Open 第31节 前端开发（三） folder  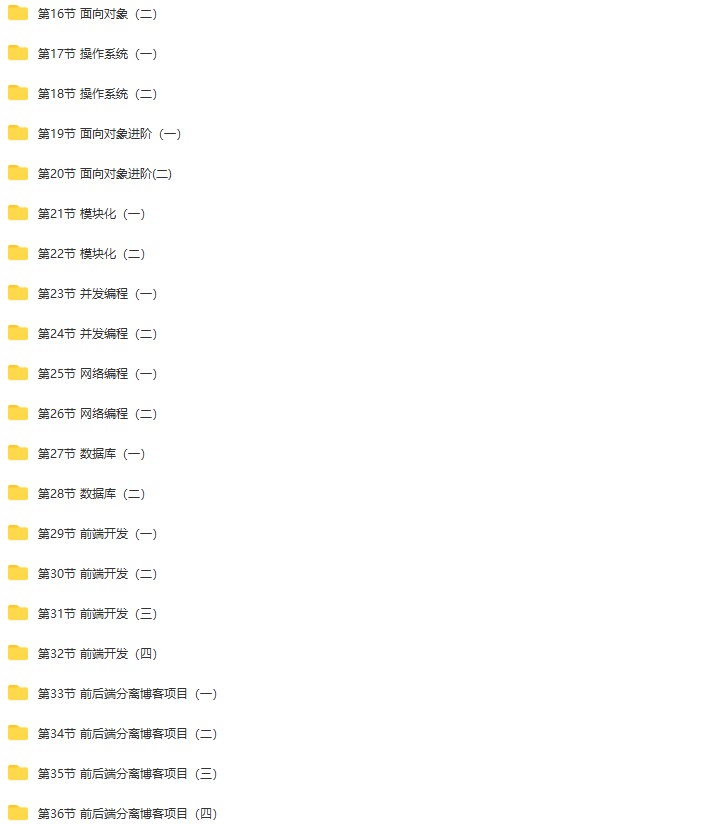coord(96,614)
